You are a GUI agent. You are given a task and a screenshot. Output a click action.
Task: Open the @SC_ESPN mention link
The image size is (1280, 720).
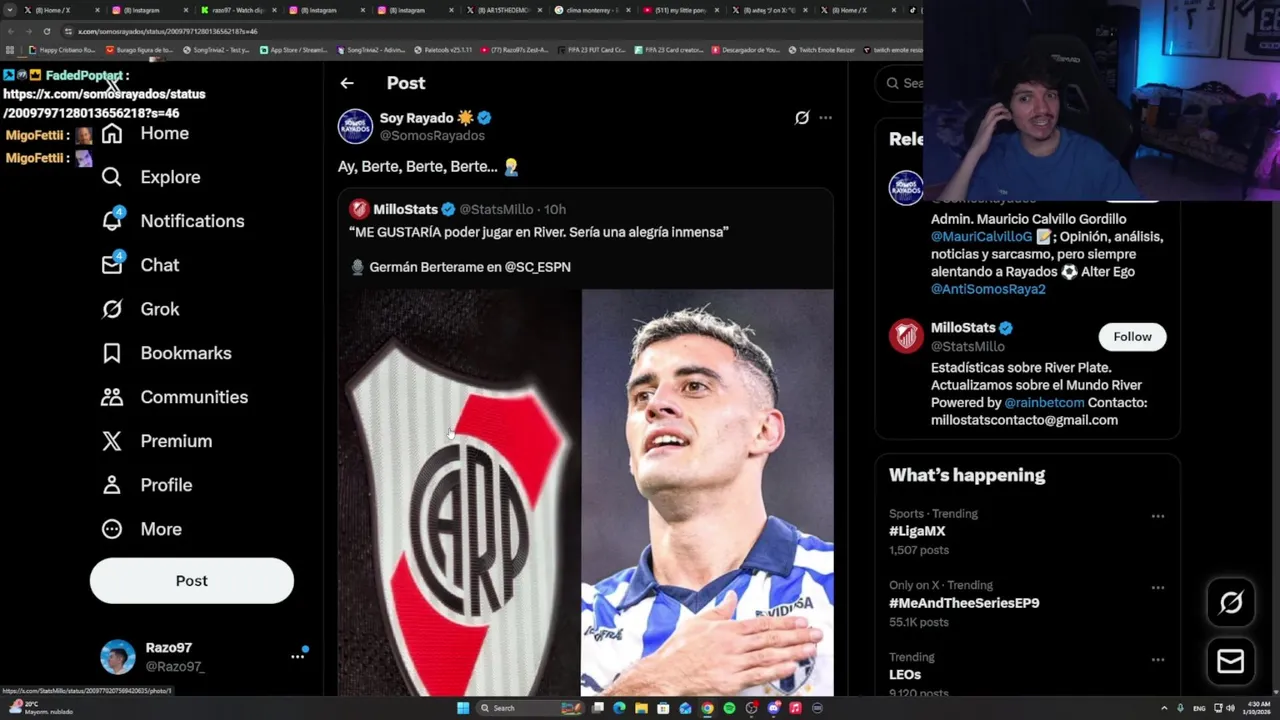[537, 267]
